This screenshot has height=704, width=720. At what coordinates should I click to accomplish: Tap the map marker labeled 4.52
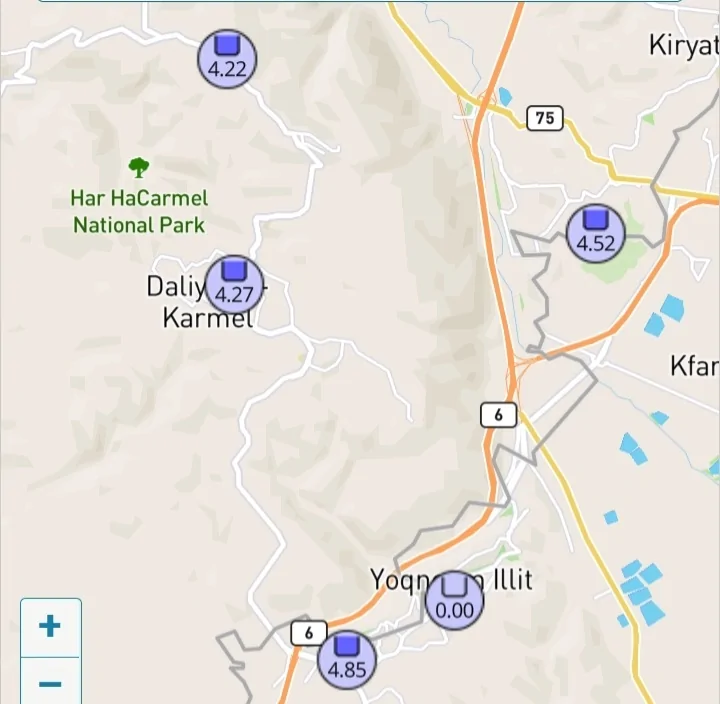(x=596, y=232)
